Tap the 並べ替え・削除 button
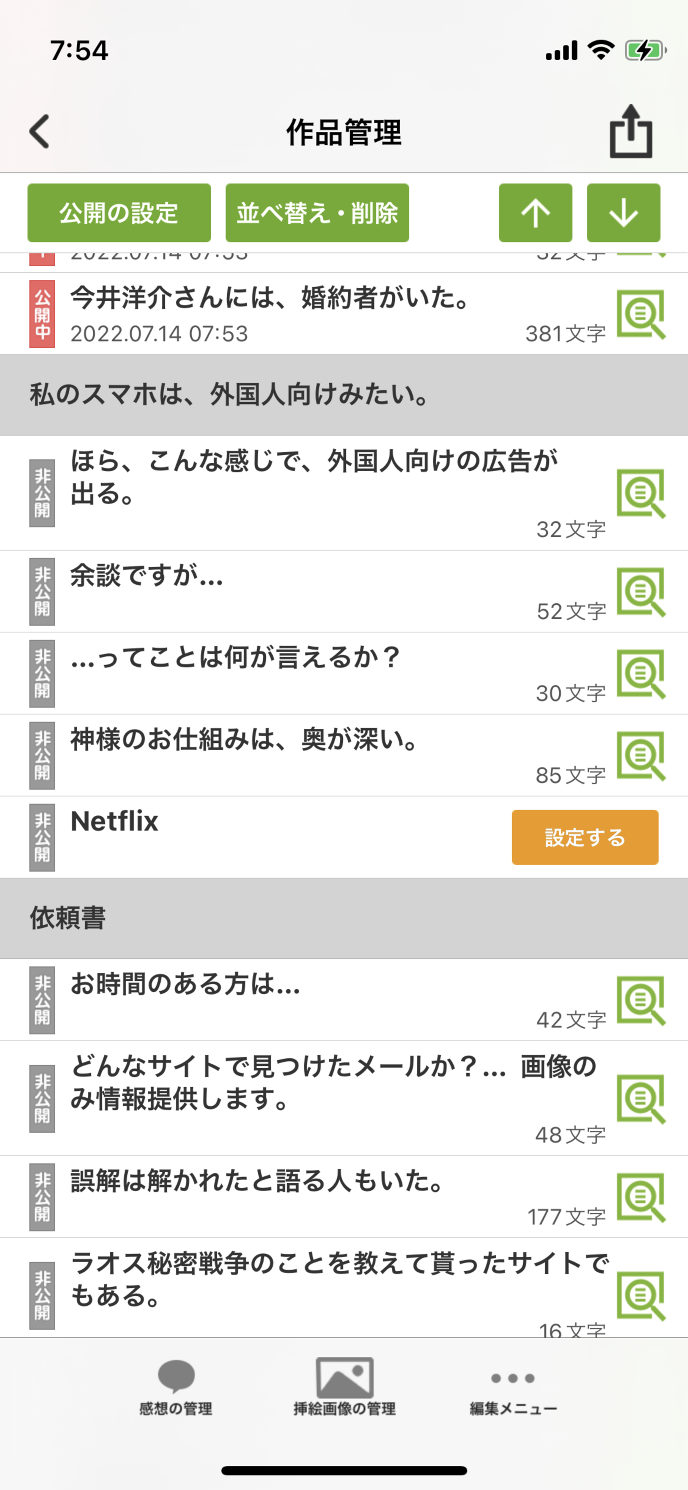The height and width of the screenshot is (1490, 688). (317, 213)
